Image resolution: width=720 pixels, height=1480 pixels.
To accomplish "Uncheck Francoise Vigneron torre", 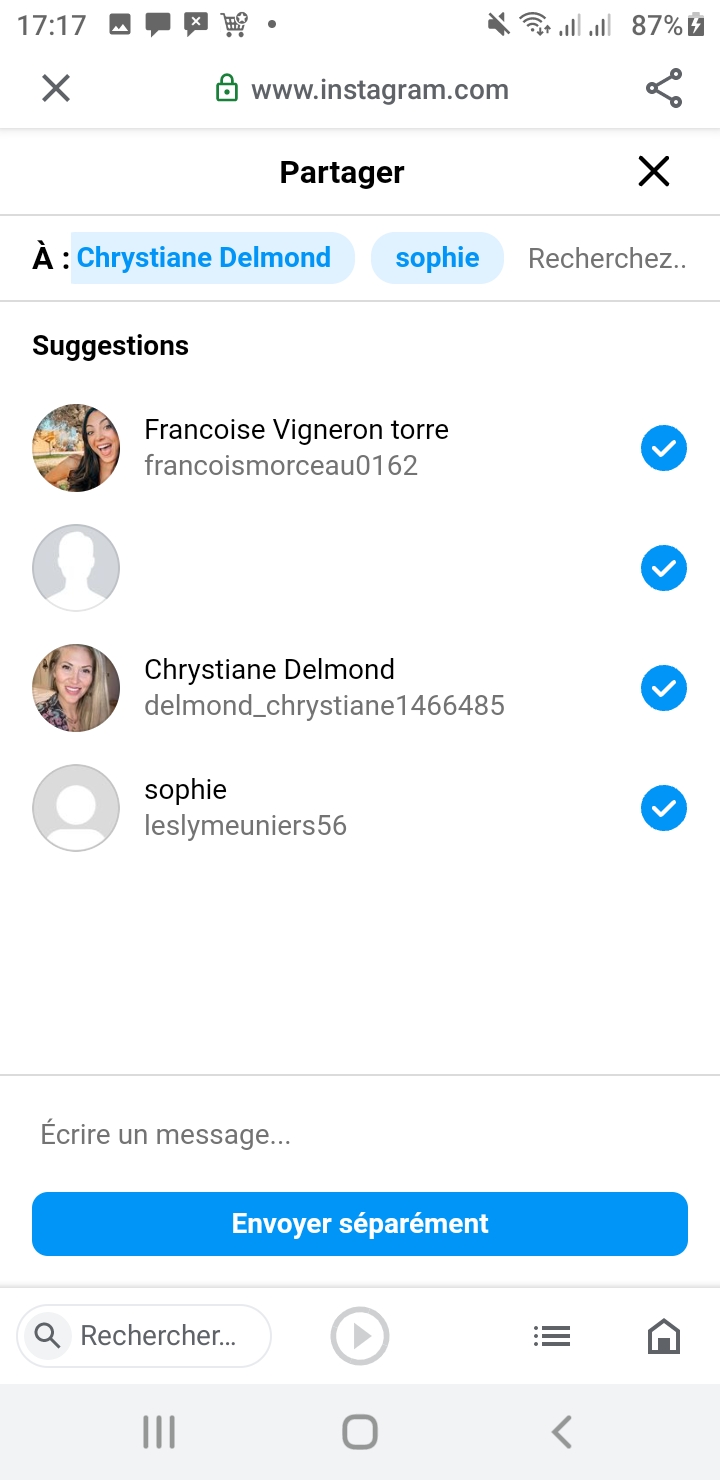I will pyautogui.click(x=664, y=448).
